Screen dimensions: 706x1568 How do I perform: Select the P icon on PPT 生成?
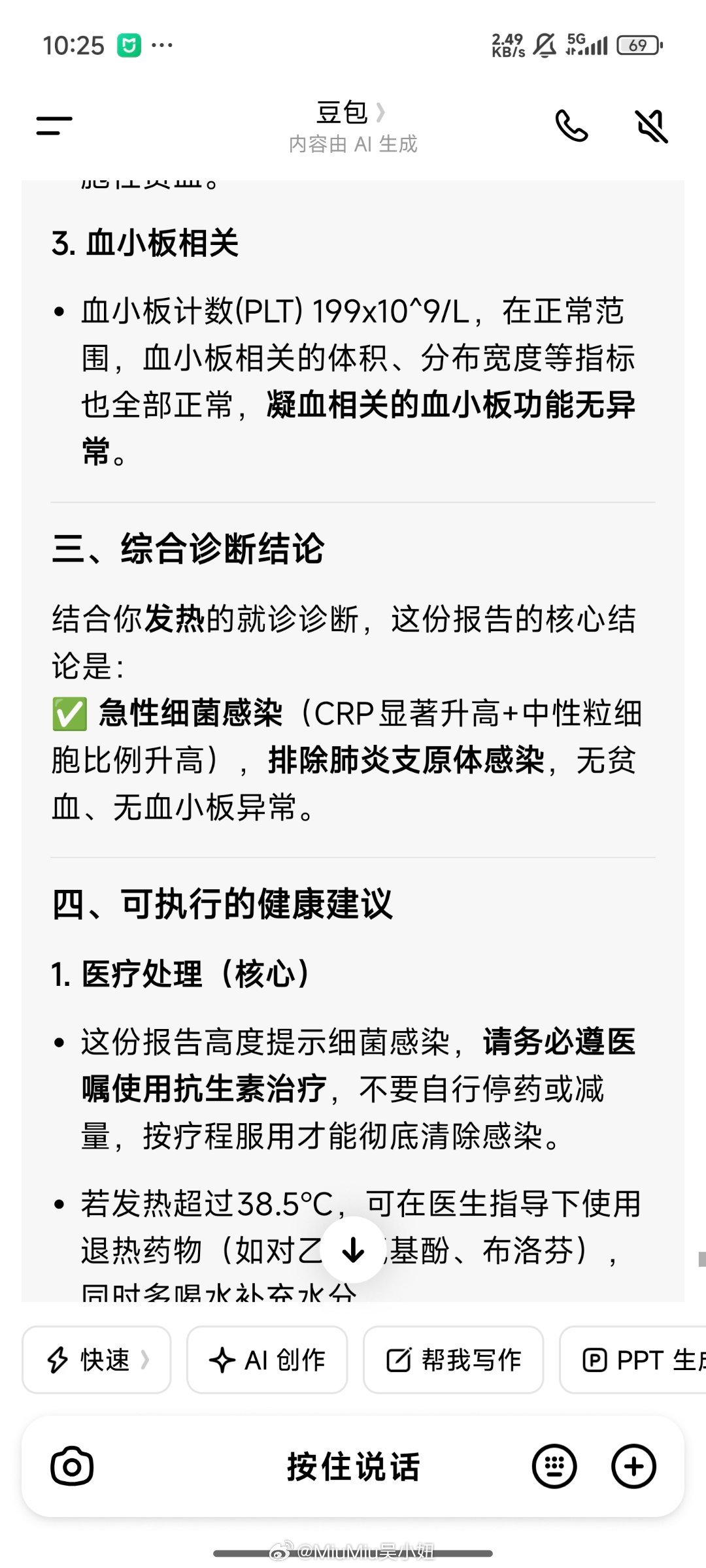[x=595, y=1361]
